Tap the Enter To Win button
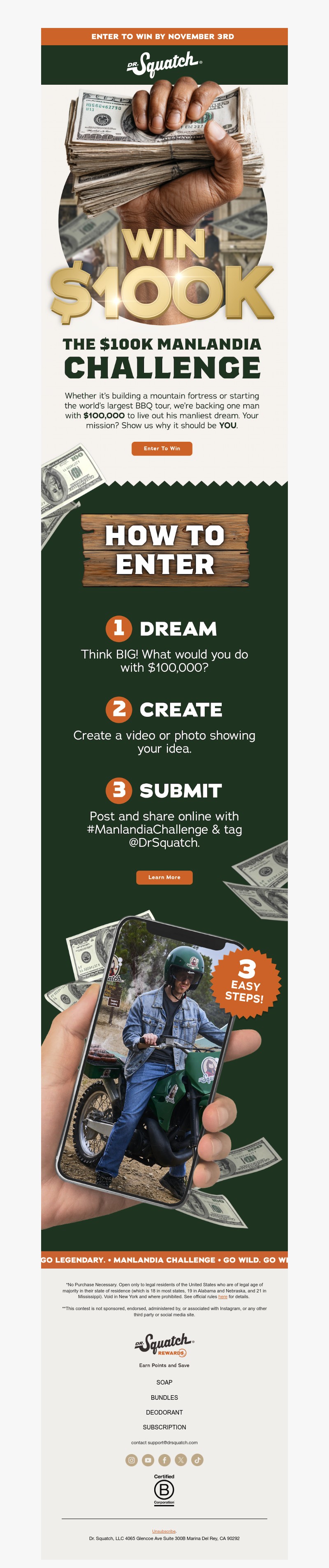329x1568 pixels. 162,448
